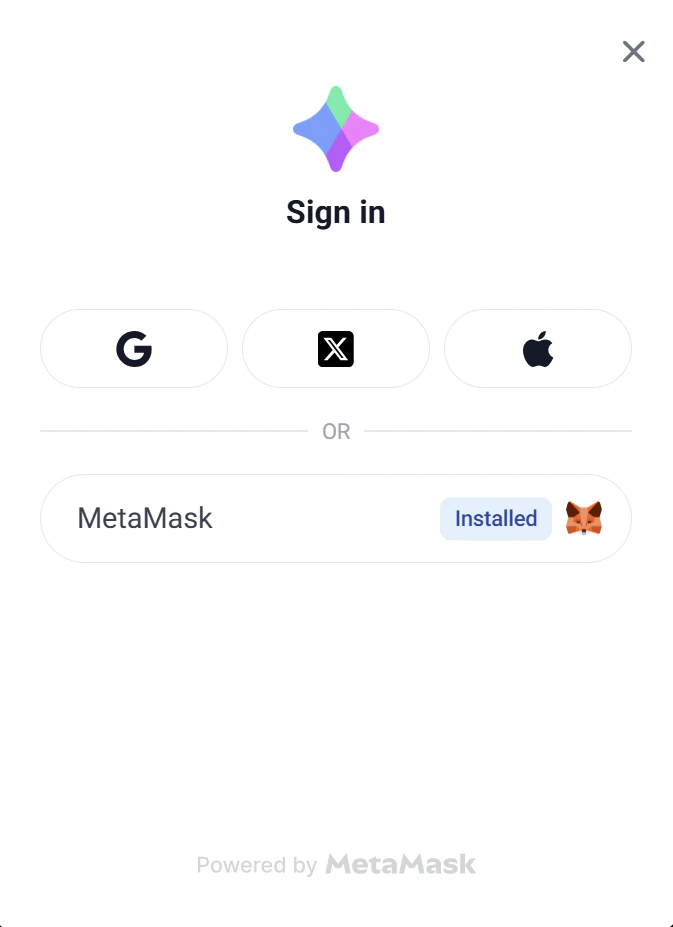Sign in with Google

(134, 348)
